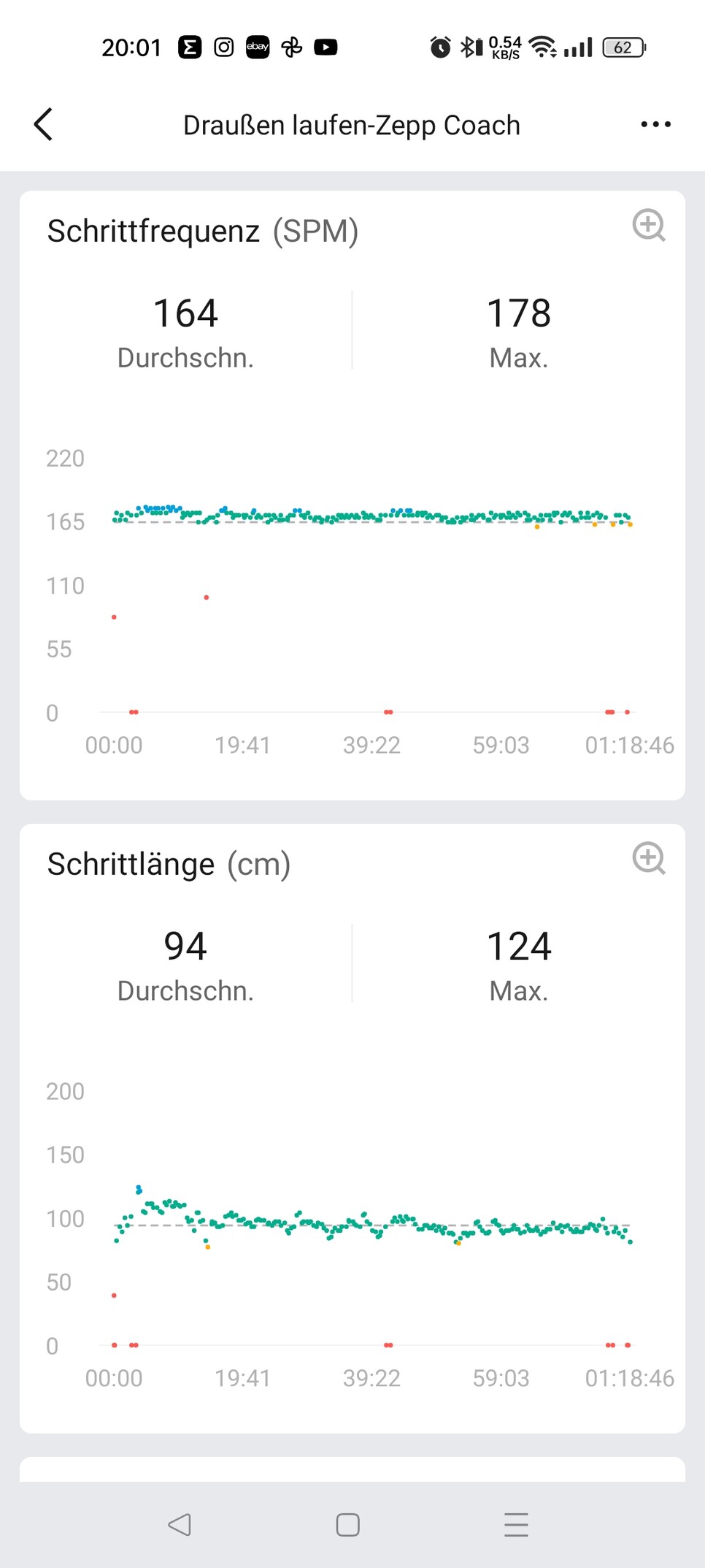
Task: Open the three-dot overflow menu
Action: tap(655, 125)
